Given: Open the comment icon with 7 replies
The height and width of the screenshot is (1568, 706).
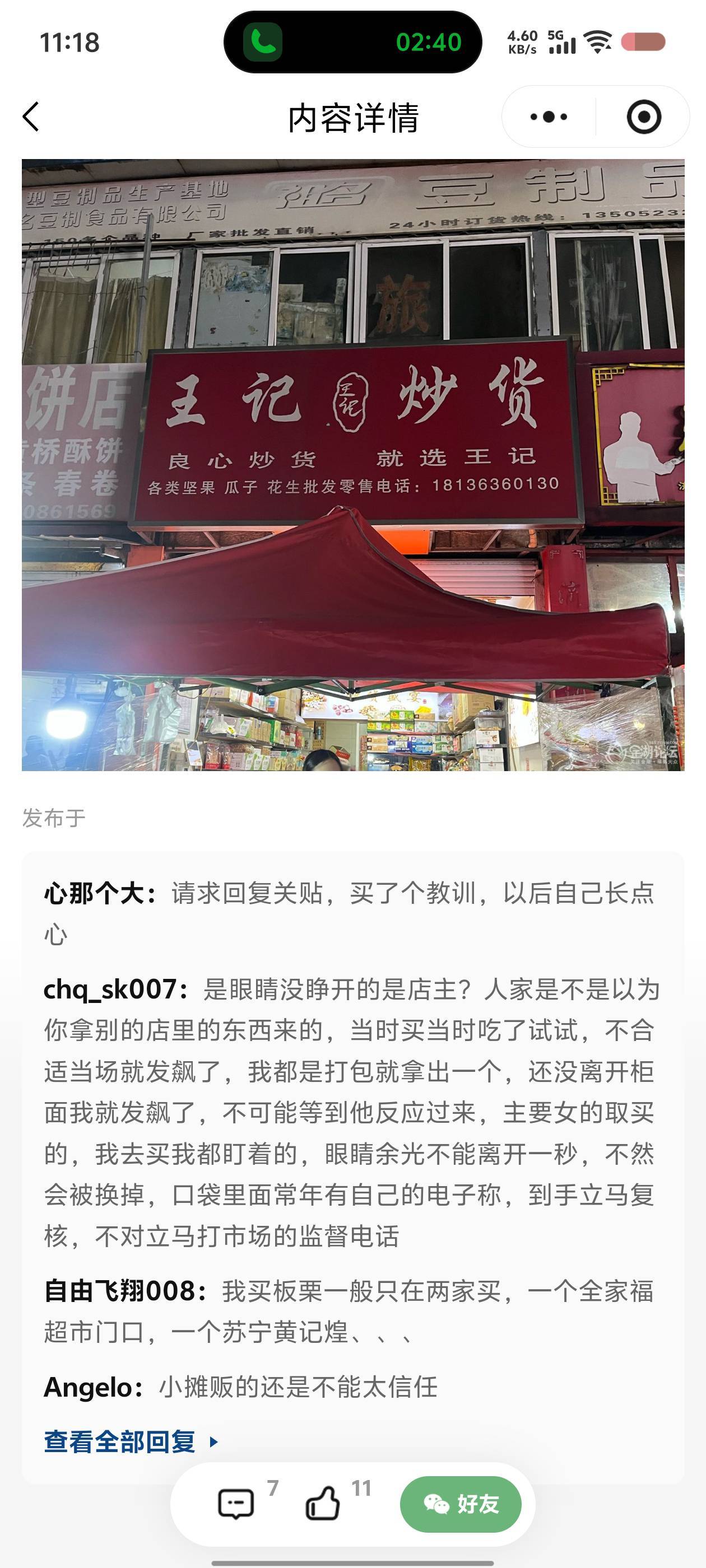Looking at the screenshot, I should click(236, 1504).
